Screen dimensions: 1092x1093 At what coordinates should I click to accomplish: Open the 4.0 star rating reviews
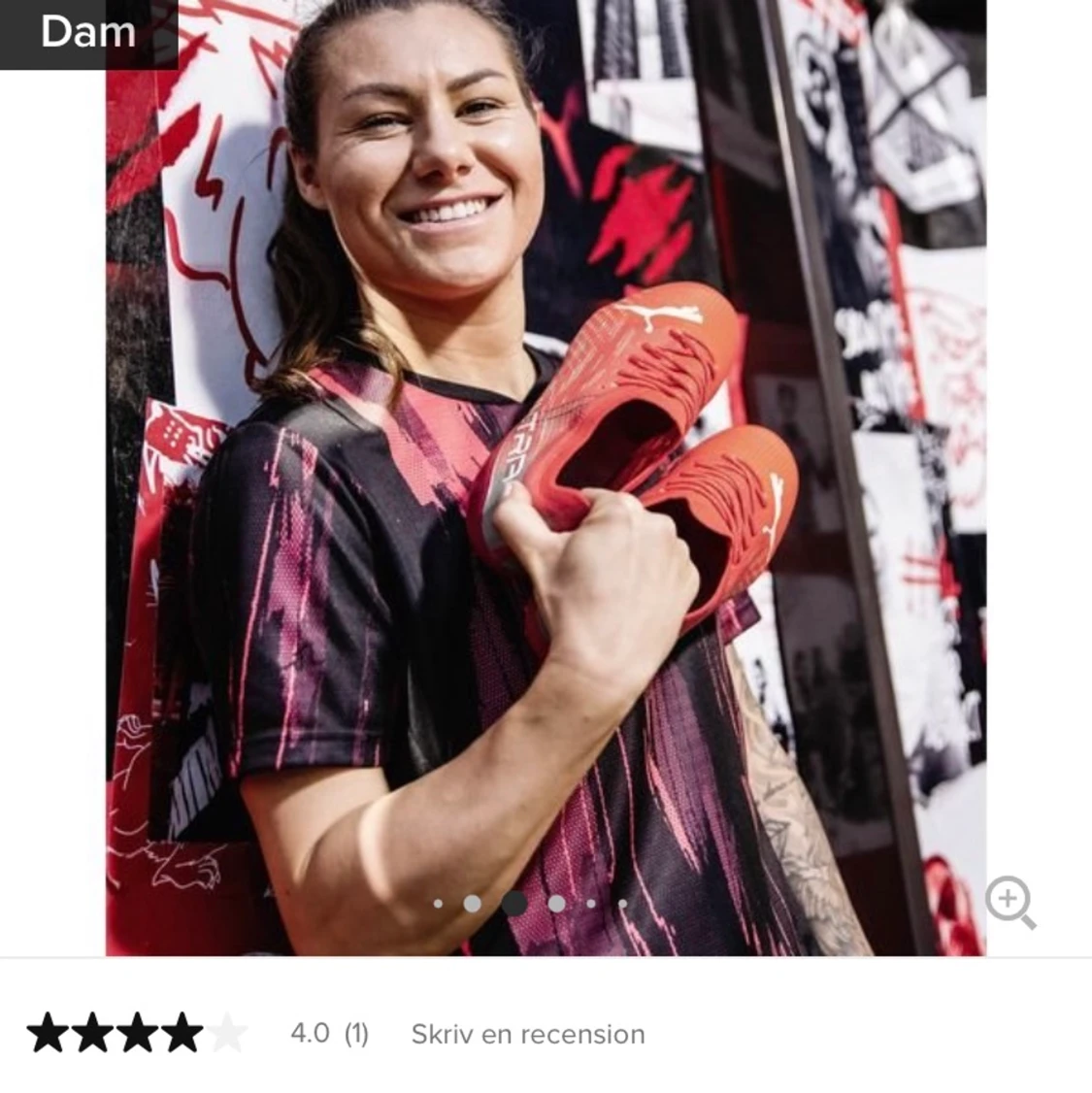(136, 1034)
